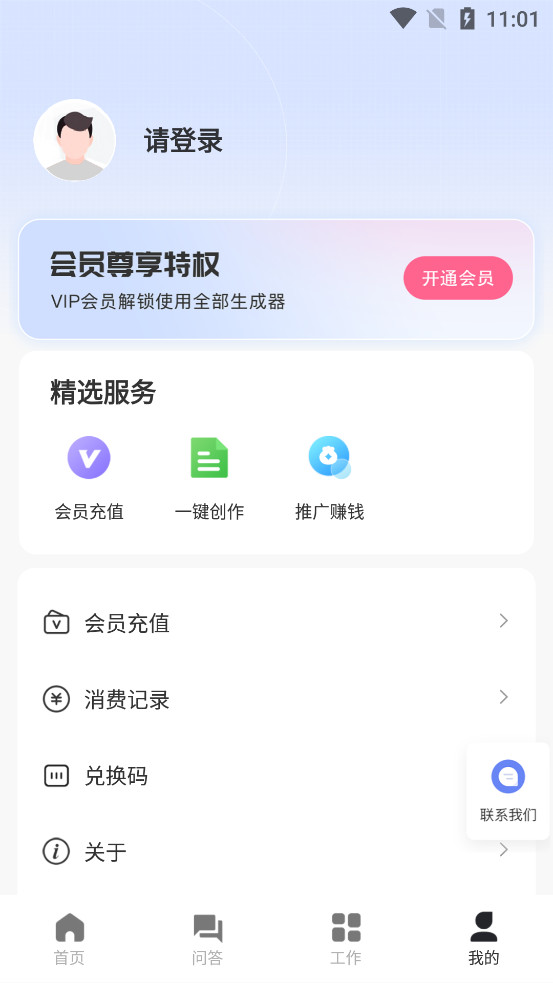Open 消费记录 row

coord(276,699)
